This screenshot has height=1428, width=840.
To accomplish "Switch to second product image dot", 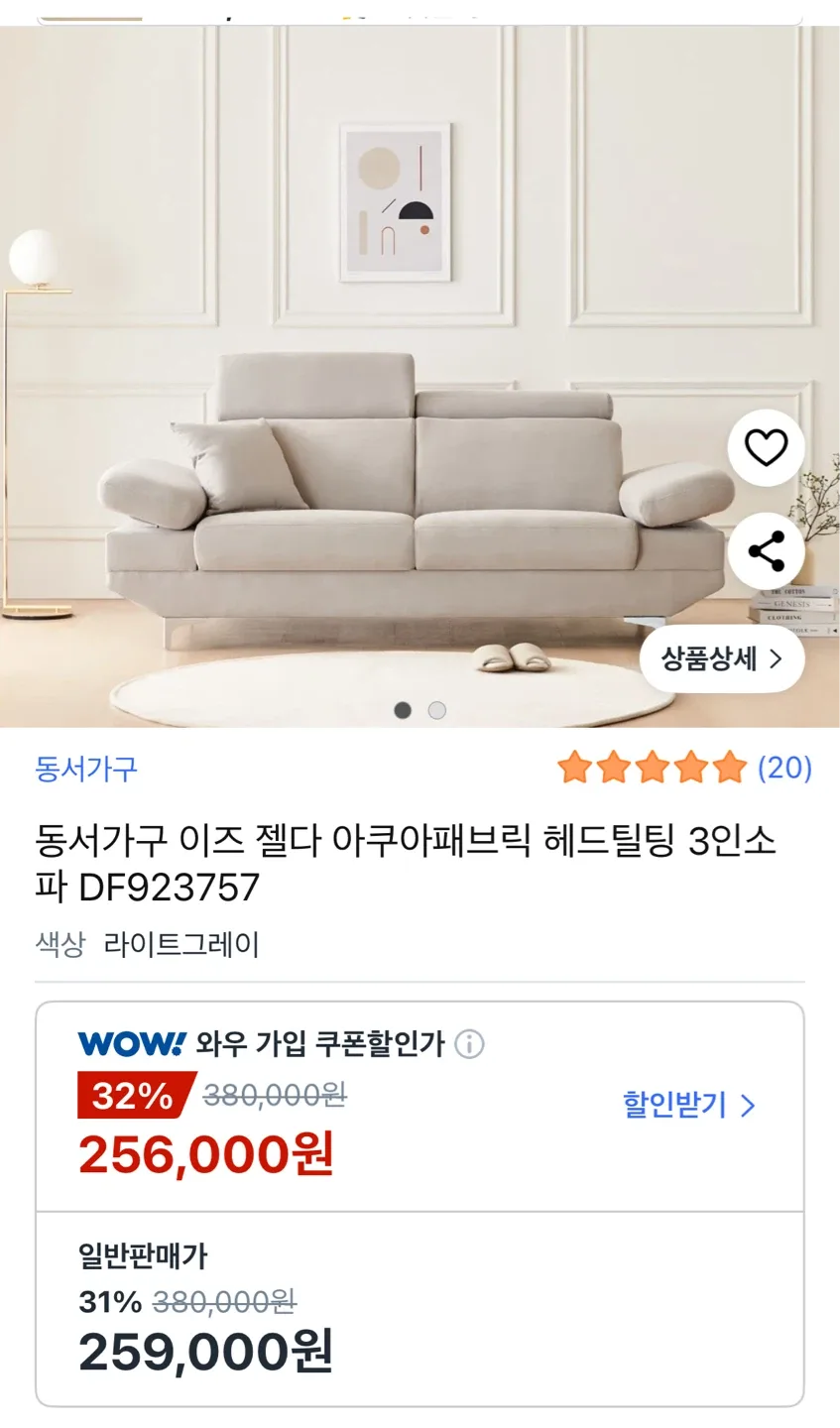I will pyautogui.click(x=436, y=710).
